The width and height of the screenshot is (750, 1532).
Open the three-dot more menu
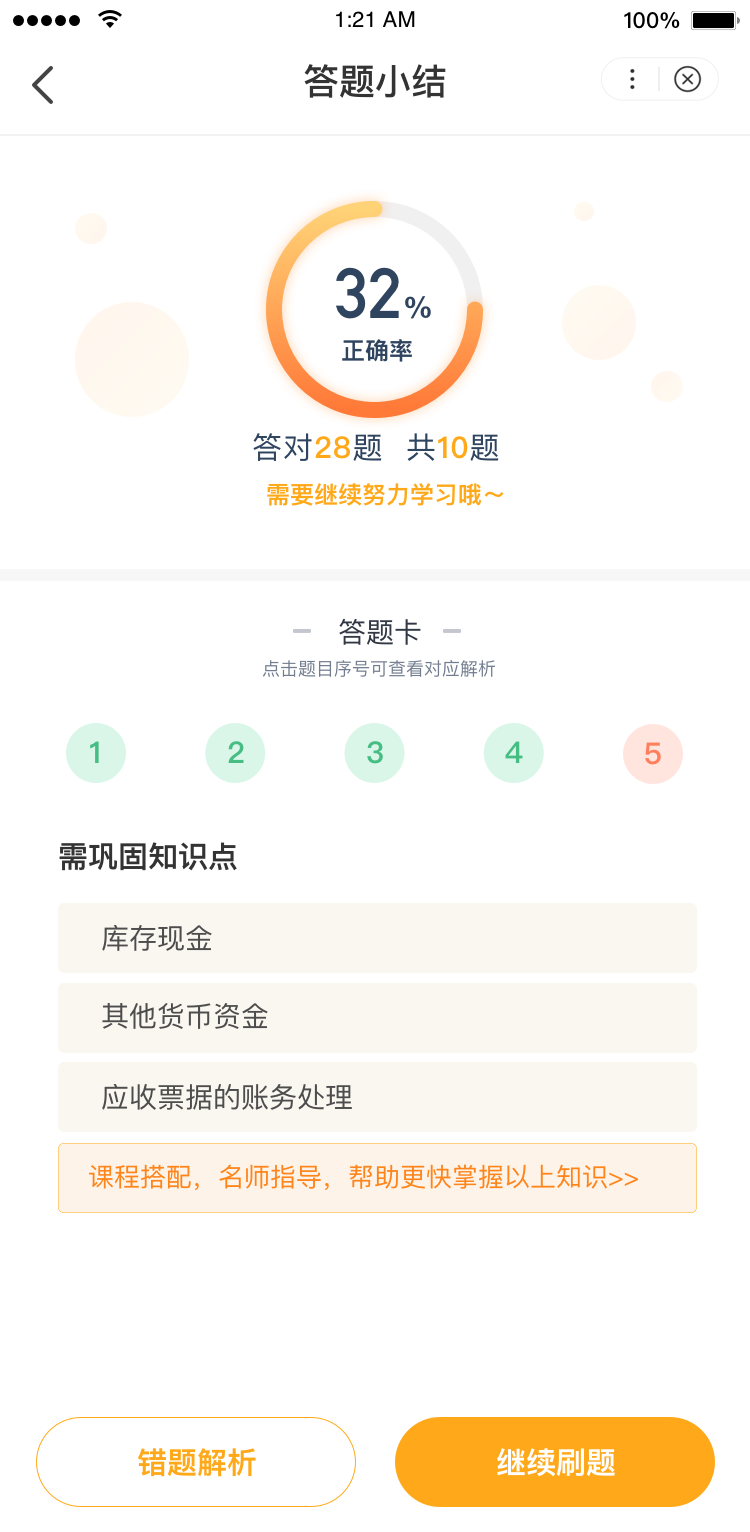point(632,80)
